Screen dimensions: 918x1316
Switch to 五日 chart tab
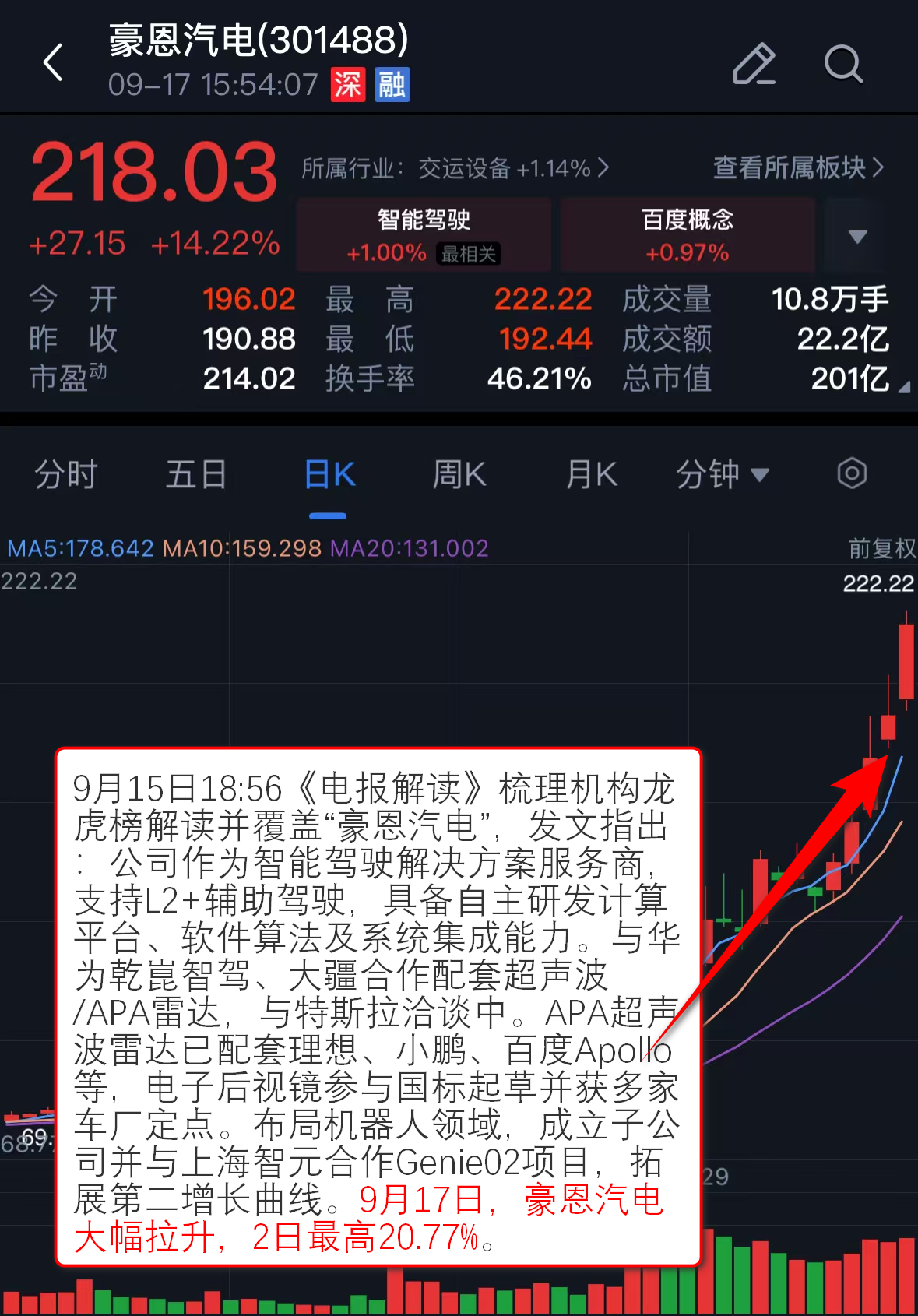[196, 474]
